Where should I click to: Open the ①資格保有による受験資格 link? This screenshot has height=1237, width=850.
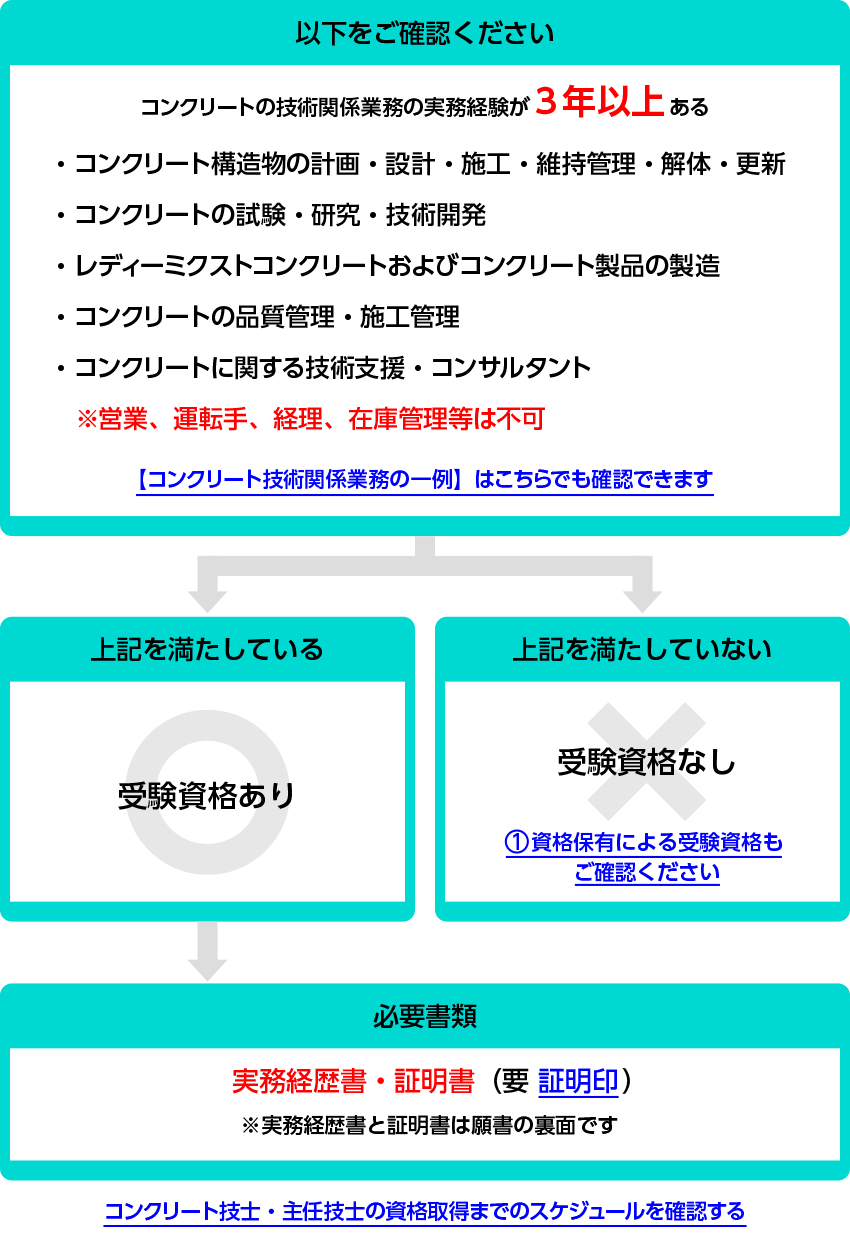tap(642, 843)
